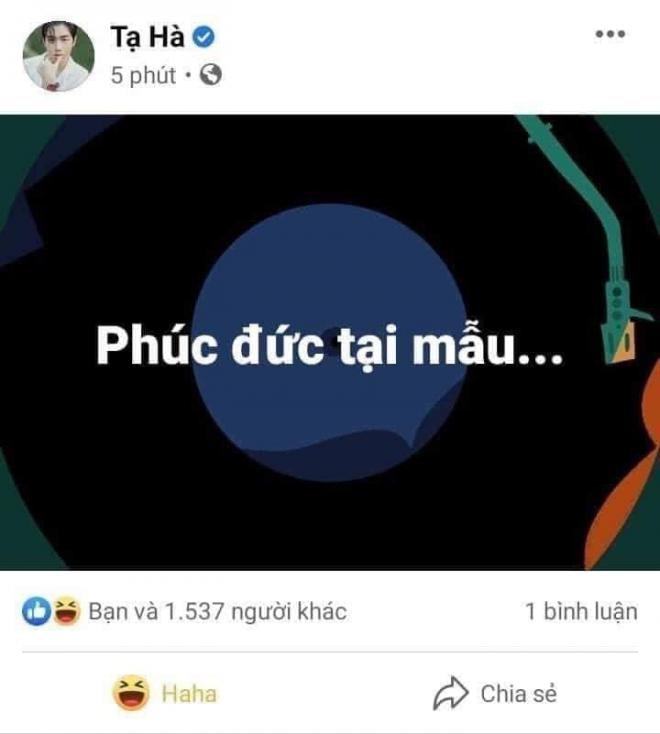Open the post's three-dot options menu
This screenshot has width=660, height=734.
coord(609,35)
